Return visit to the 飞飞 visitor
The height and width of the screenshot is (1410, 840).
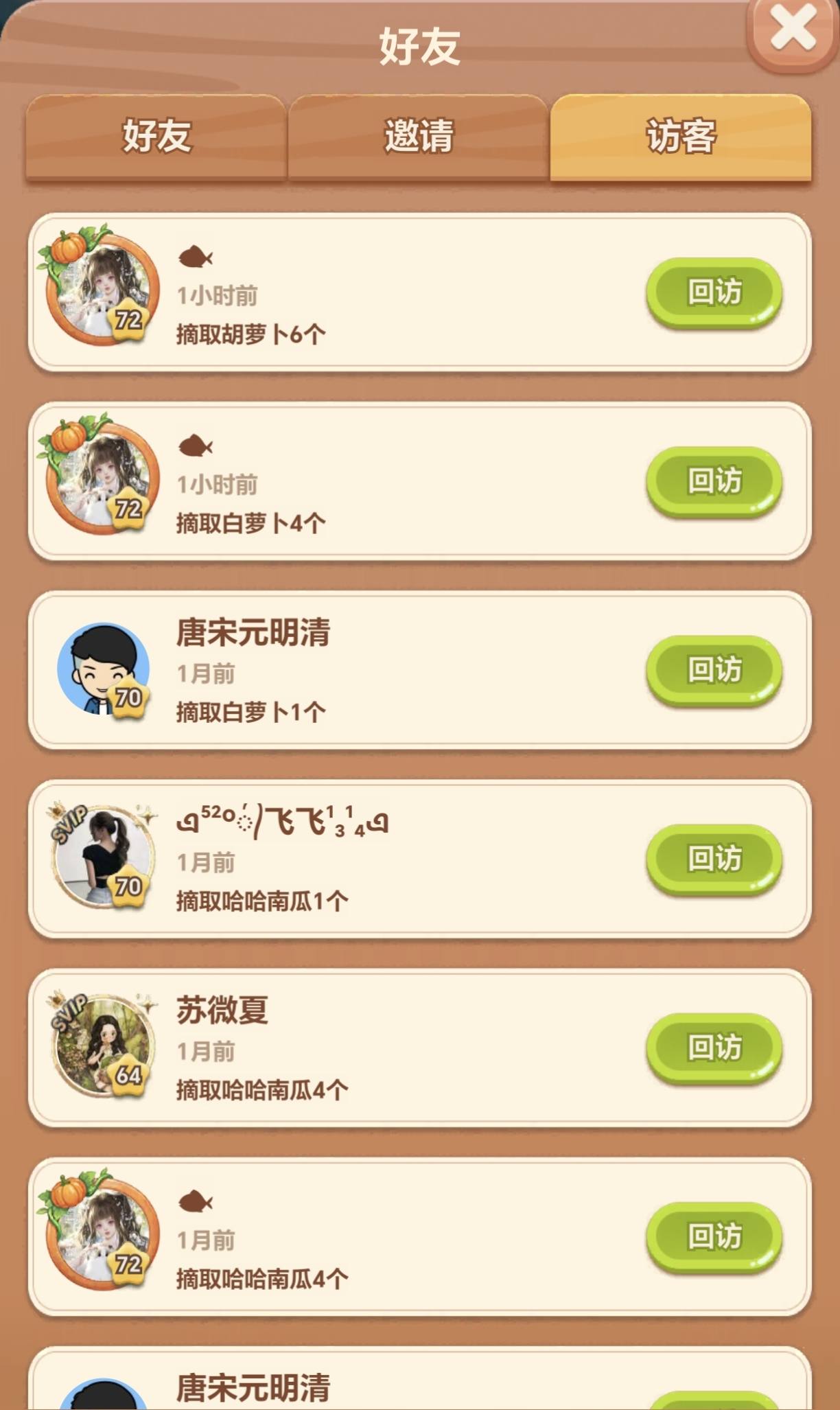click(x=714, y=859)
